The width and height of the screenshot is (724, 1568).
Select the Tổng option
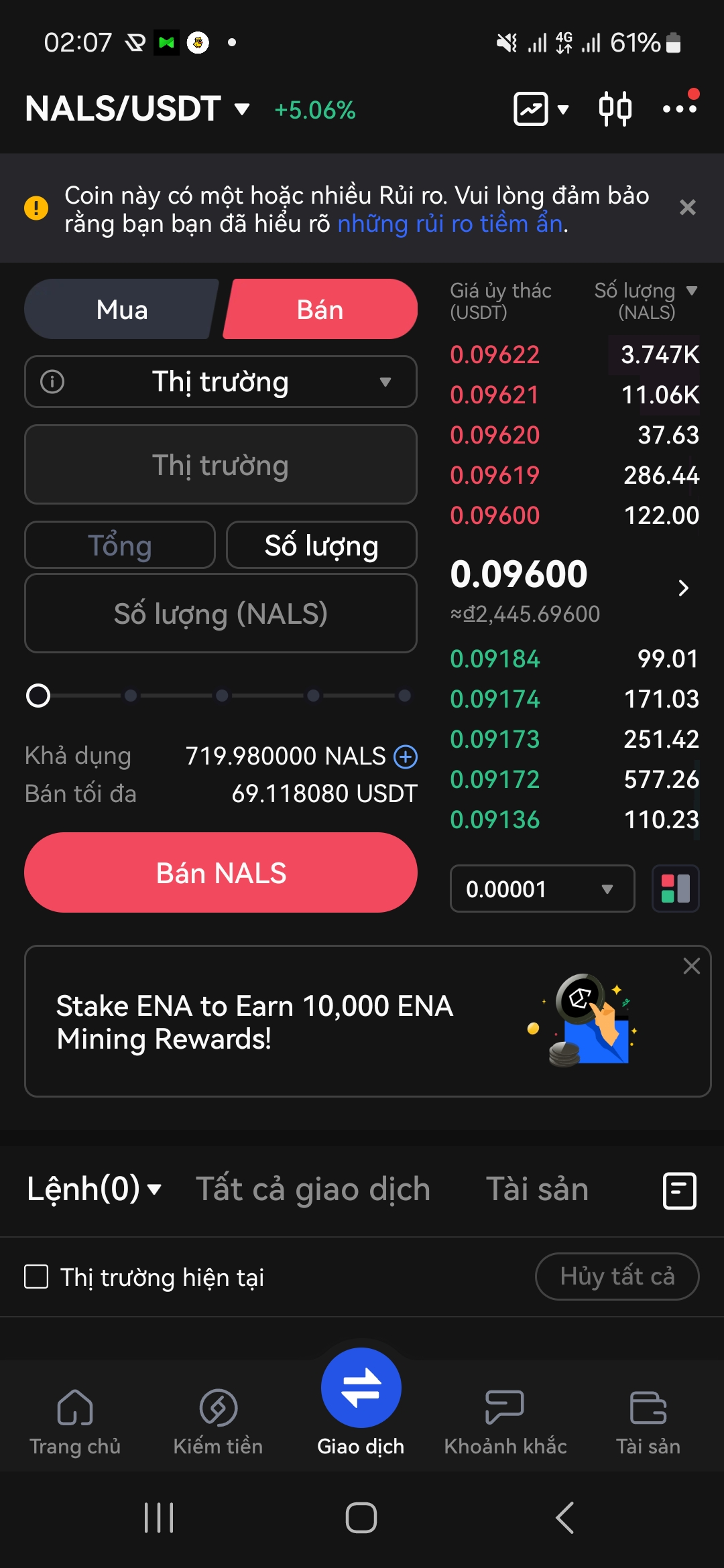coord(120,545)
